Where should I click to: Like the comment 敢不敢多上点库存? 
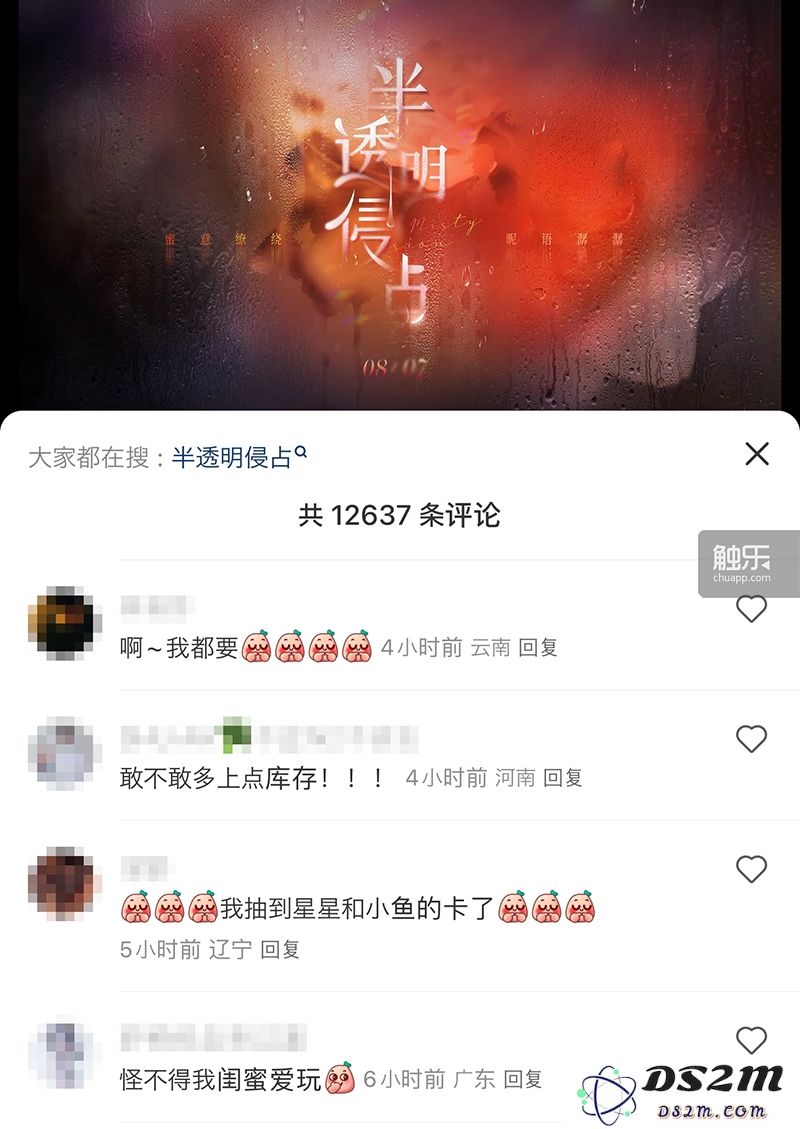coord(751,739)
